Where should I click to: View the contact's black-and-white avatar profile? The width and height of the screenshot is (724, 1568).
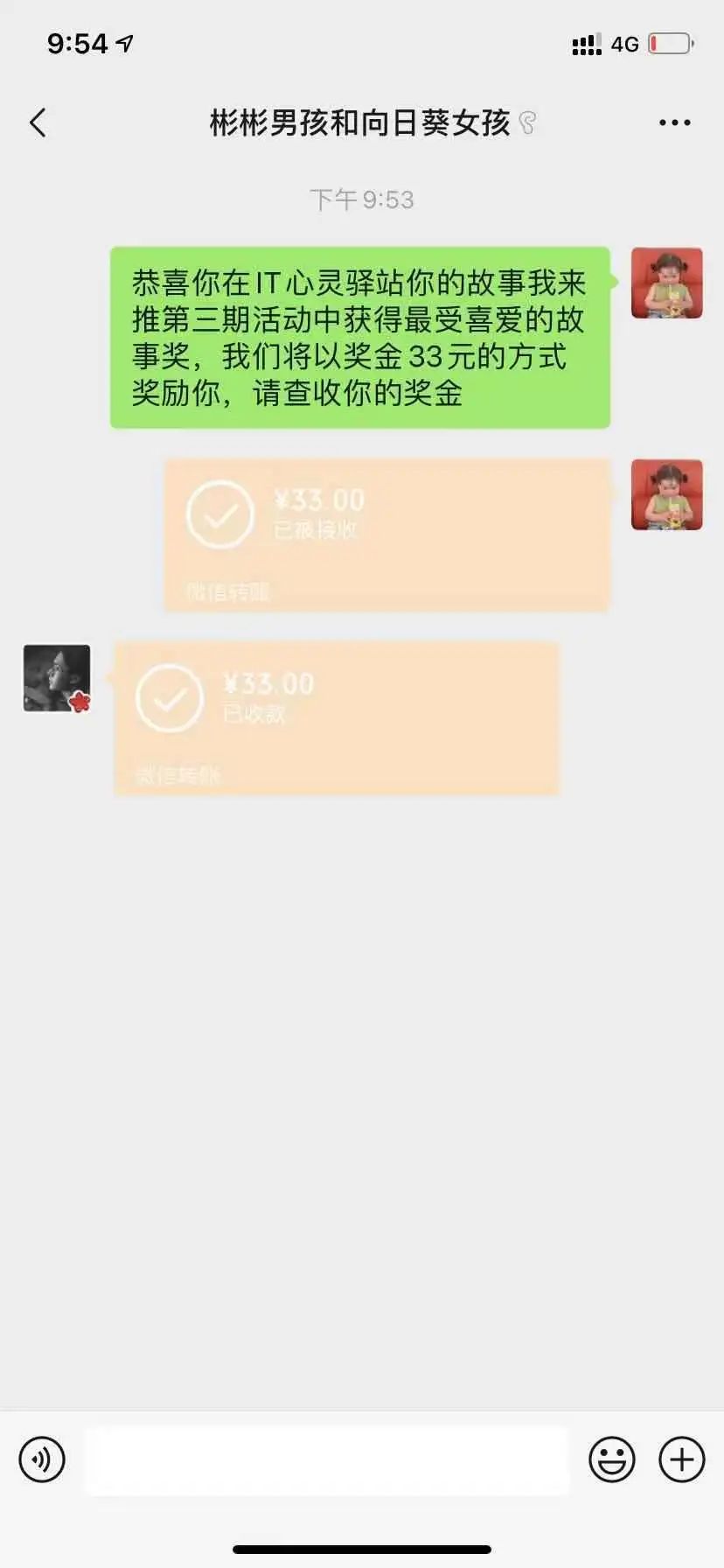click(x=57, y=678)
